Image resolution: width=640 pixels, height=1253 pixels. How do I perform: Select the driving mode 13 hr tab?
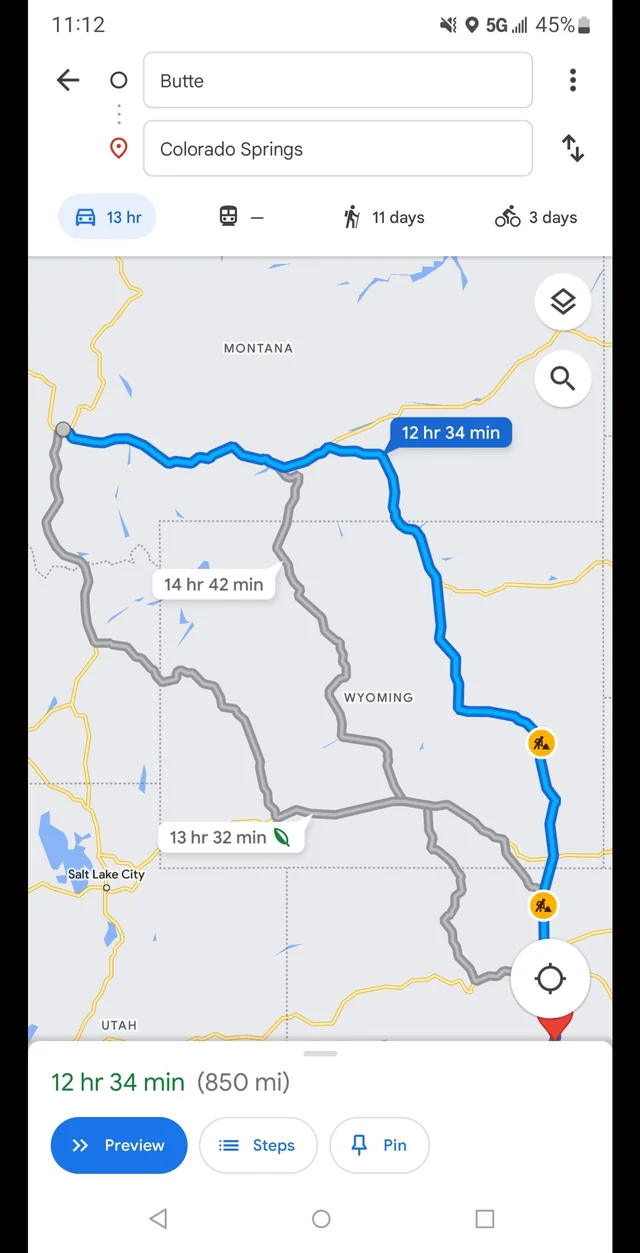tap(107, 217)
